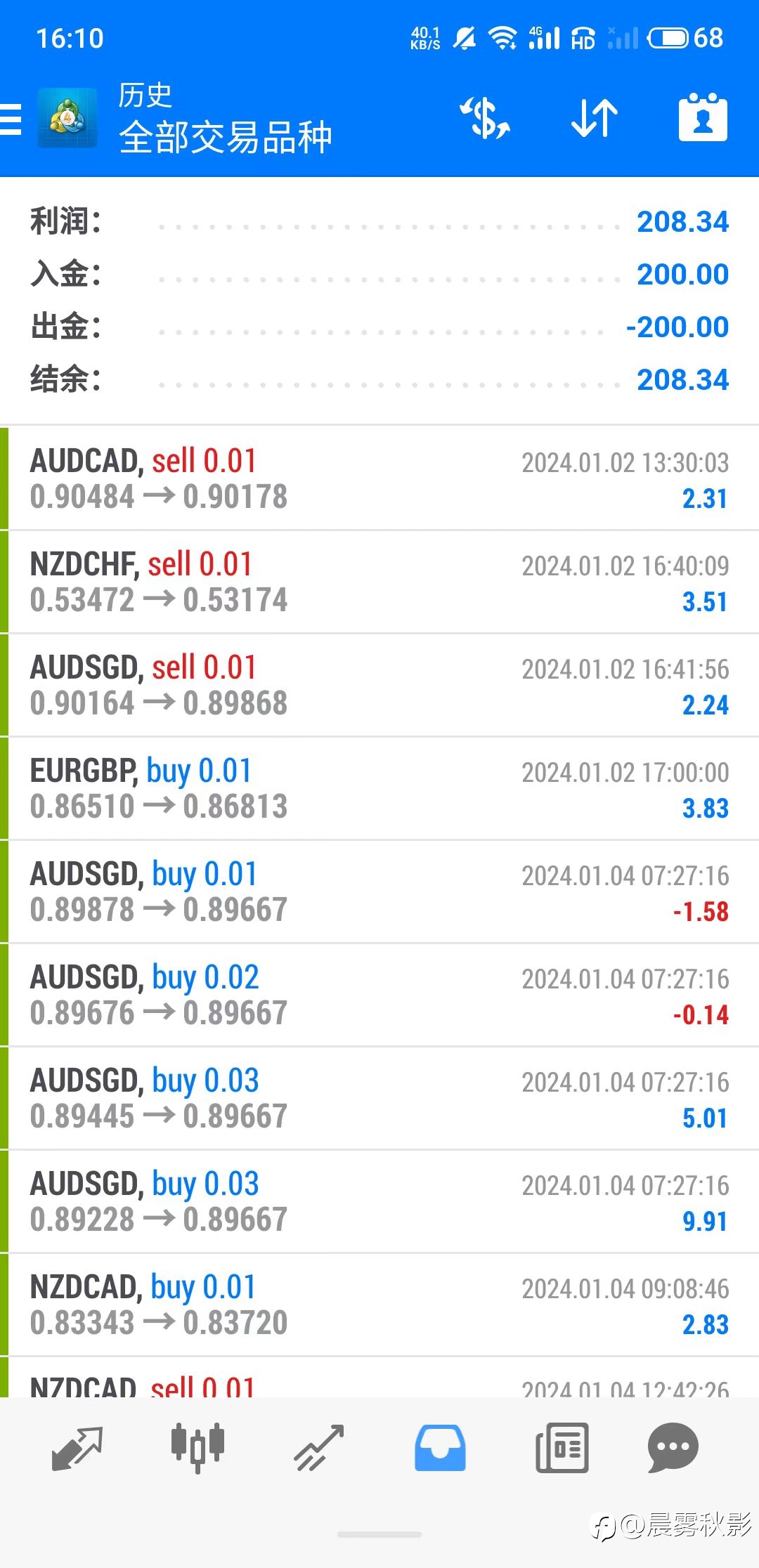Image resolution: width=759 pixels, height=1568 pixels.
Task: Open the EURGBP buy 0.01 trade
Action: coord(379,788)
